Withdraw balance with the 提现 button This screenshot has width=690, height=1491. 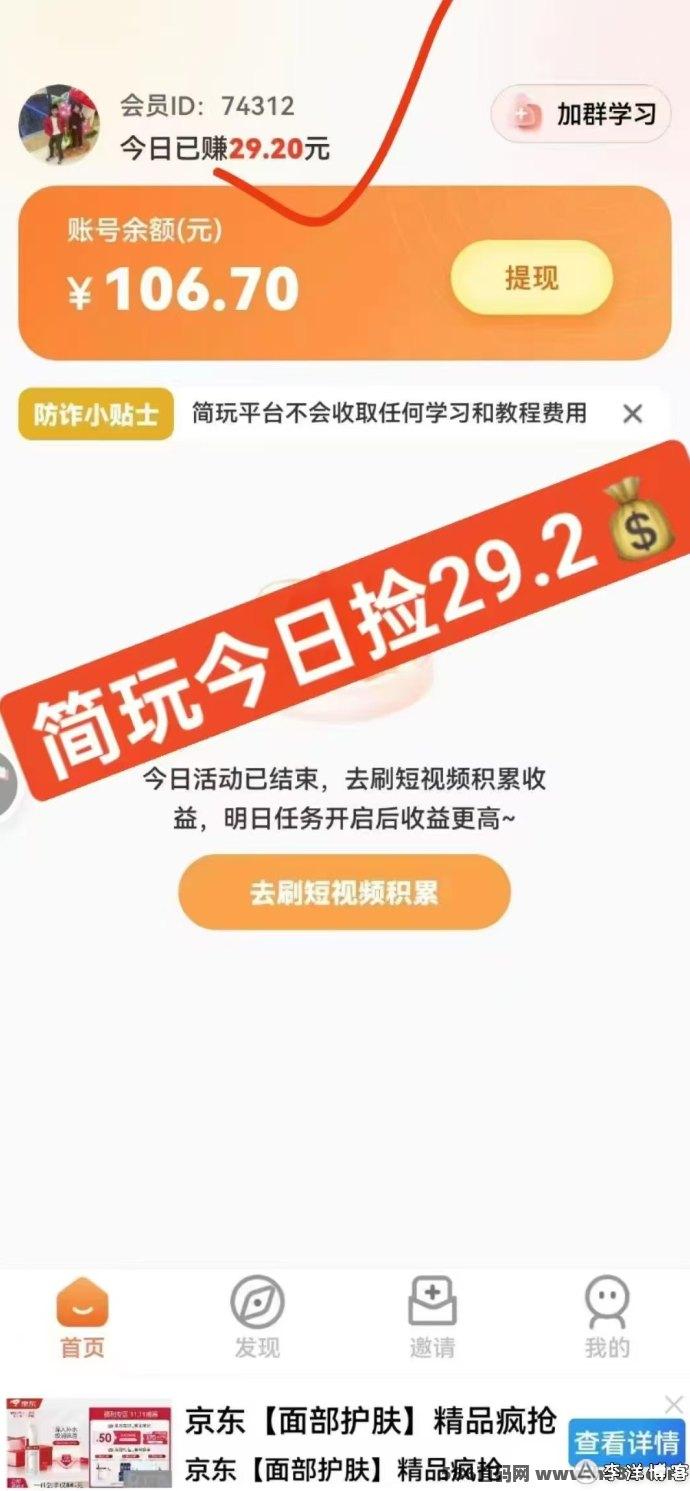click(531, 278)
